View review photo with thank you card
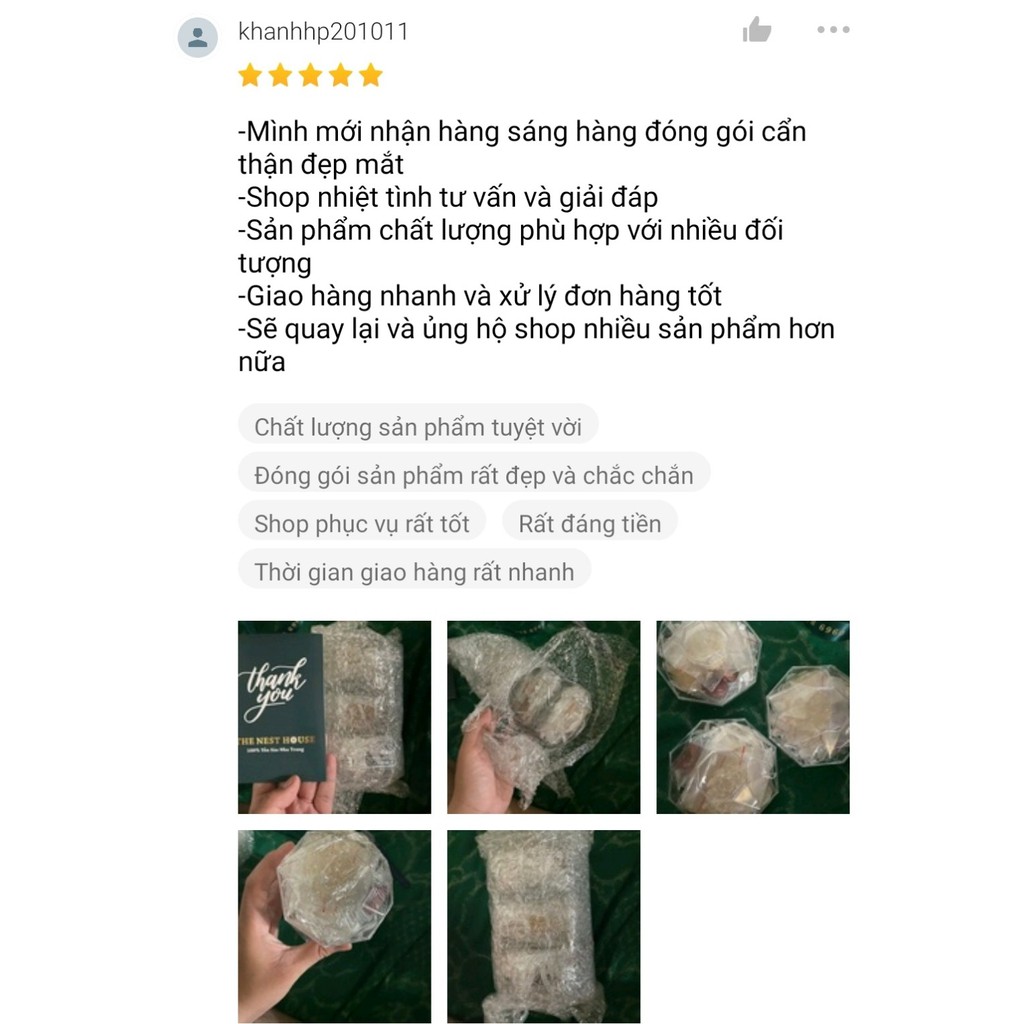 [x=334, y=717]
